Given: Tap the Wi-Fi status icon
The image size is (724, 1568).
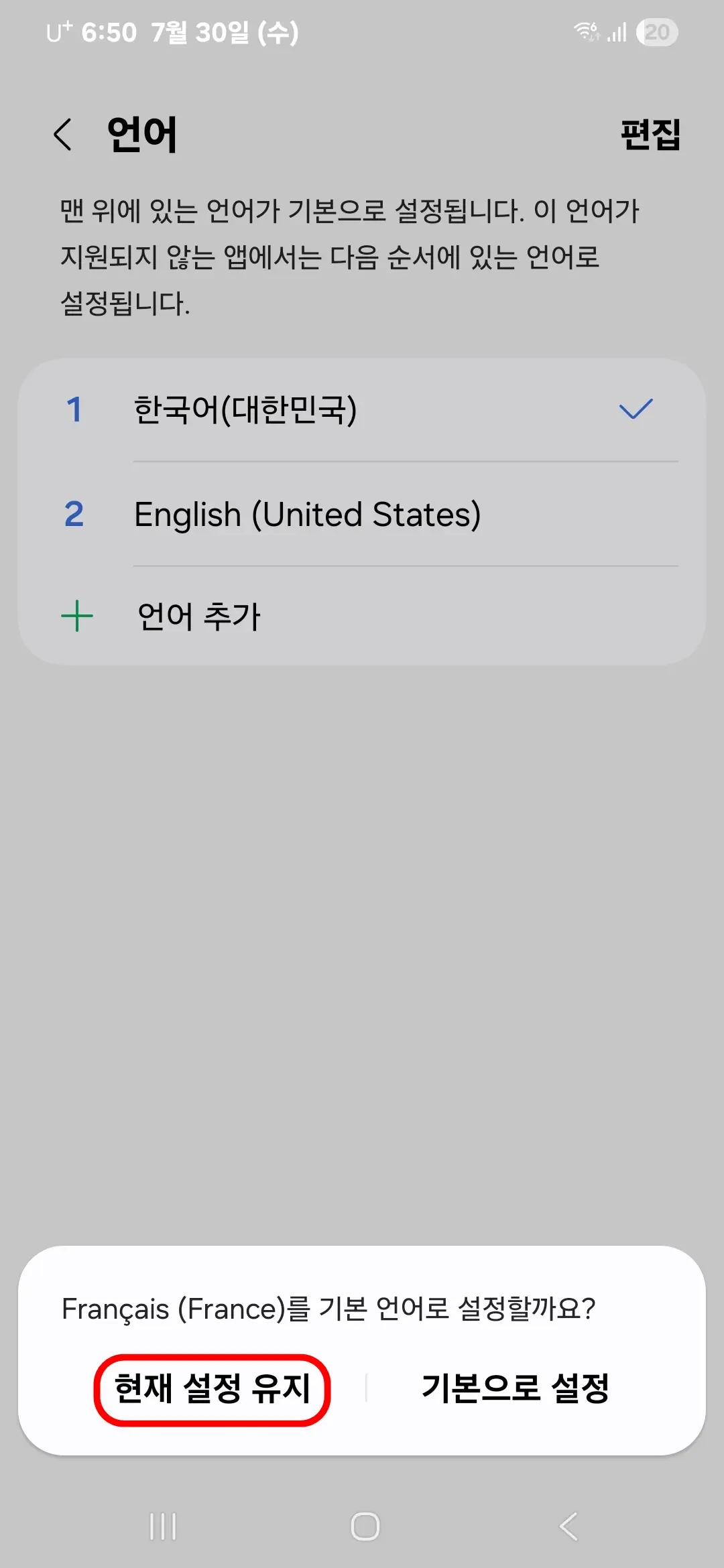Looking at the screenshot, I should (x=585, y=31).
